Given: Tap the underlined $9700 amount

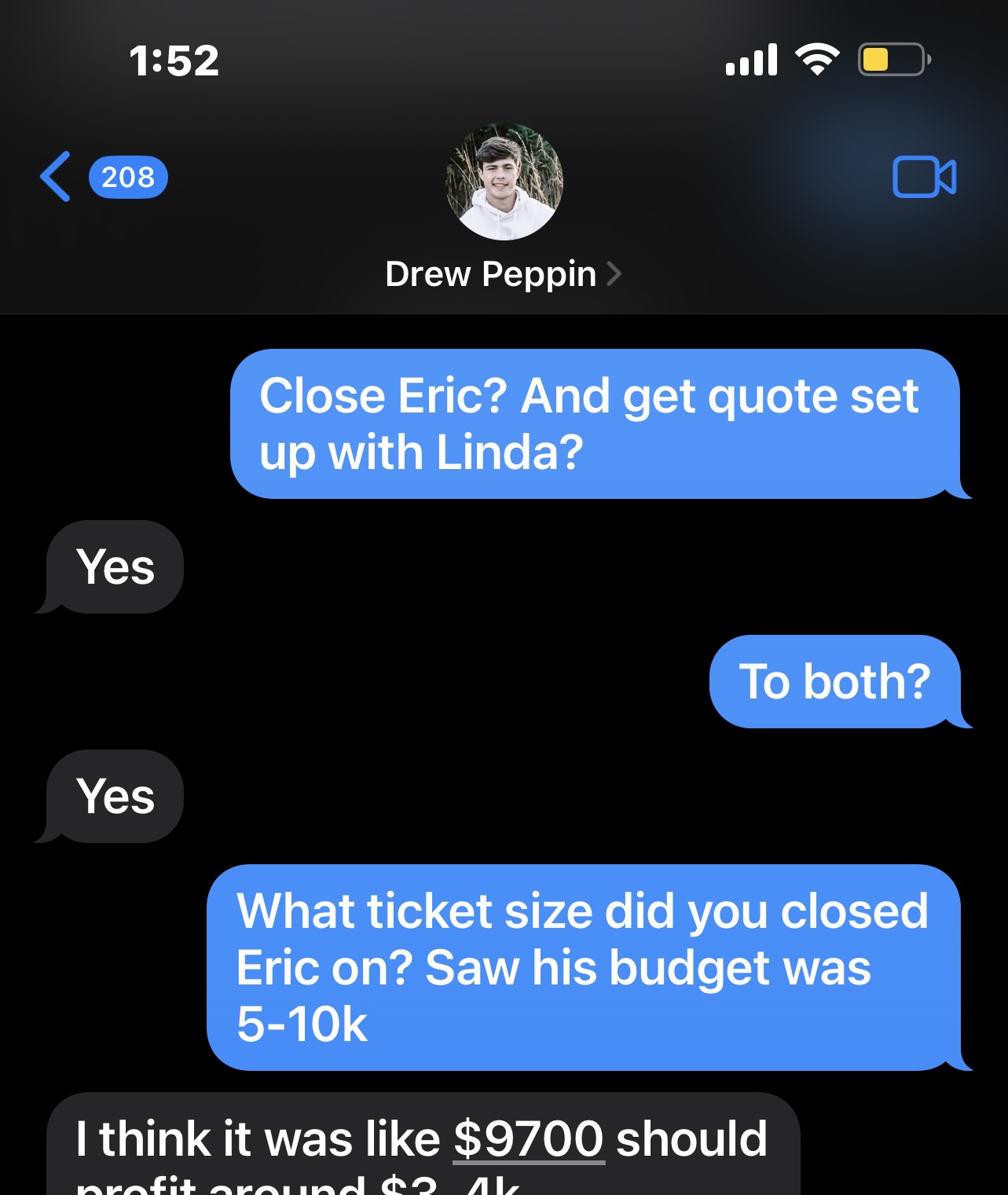Looking at the screenshot, I should click(529, 1138).
